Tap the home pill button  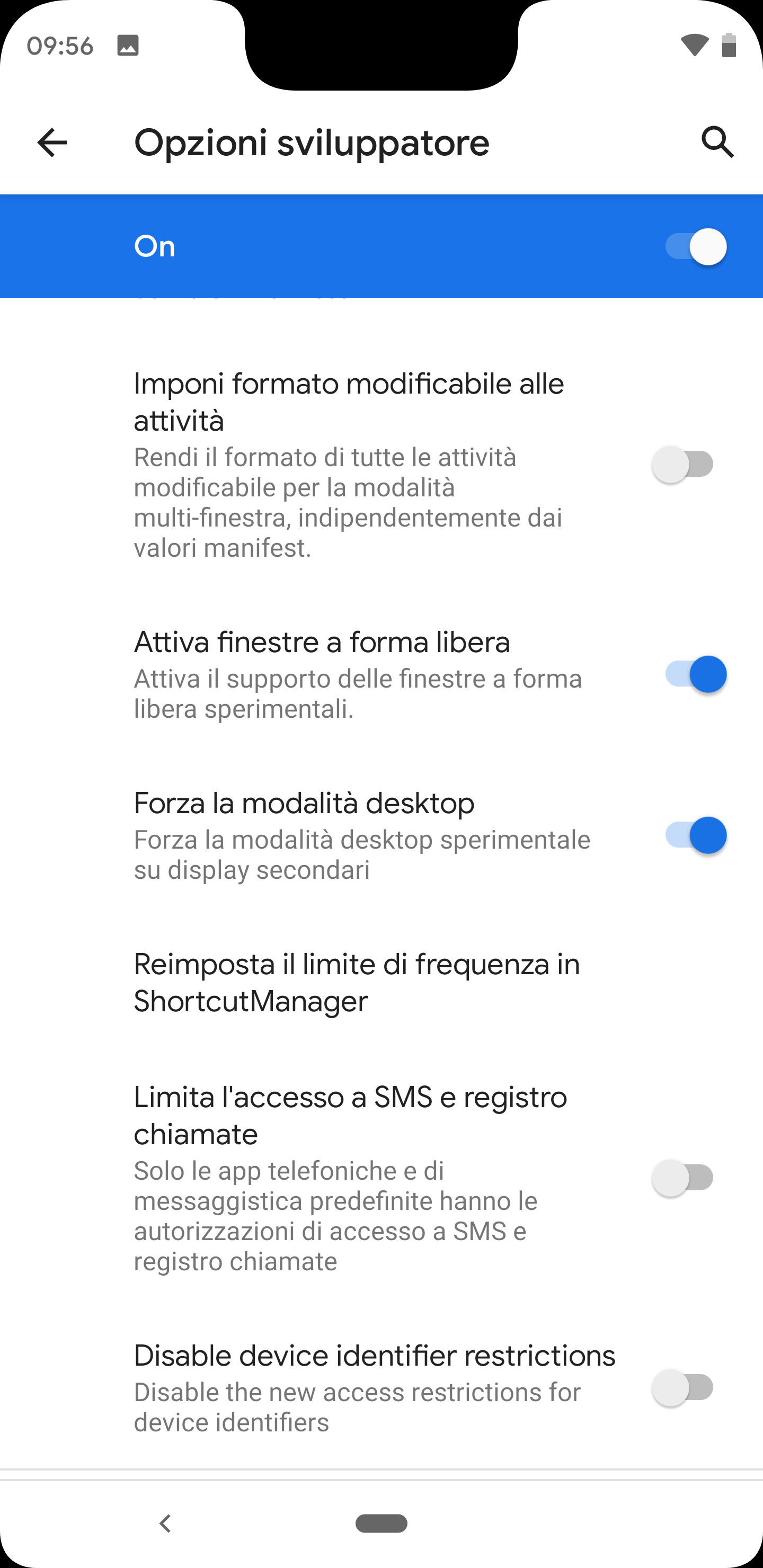[381, 1523]
